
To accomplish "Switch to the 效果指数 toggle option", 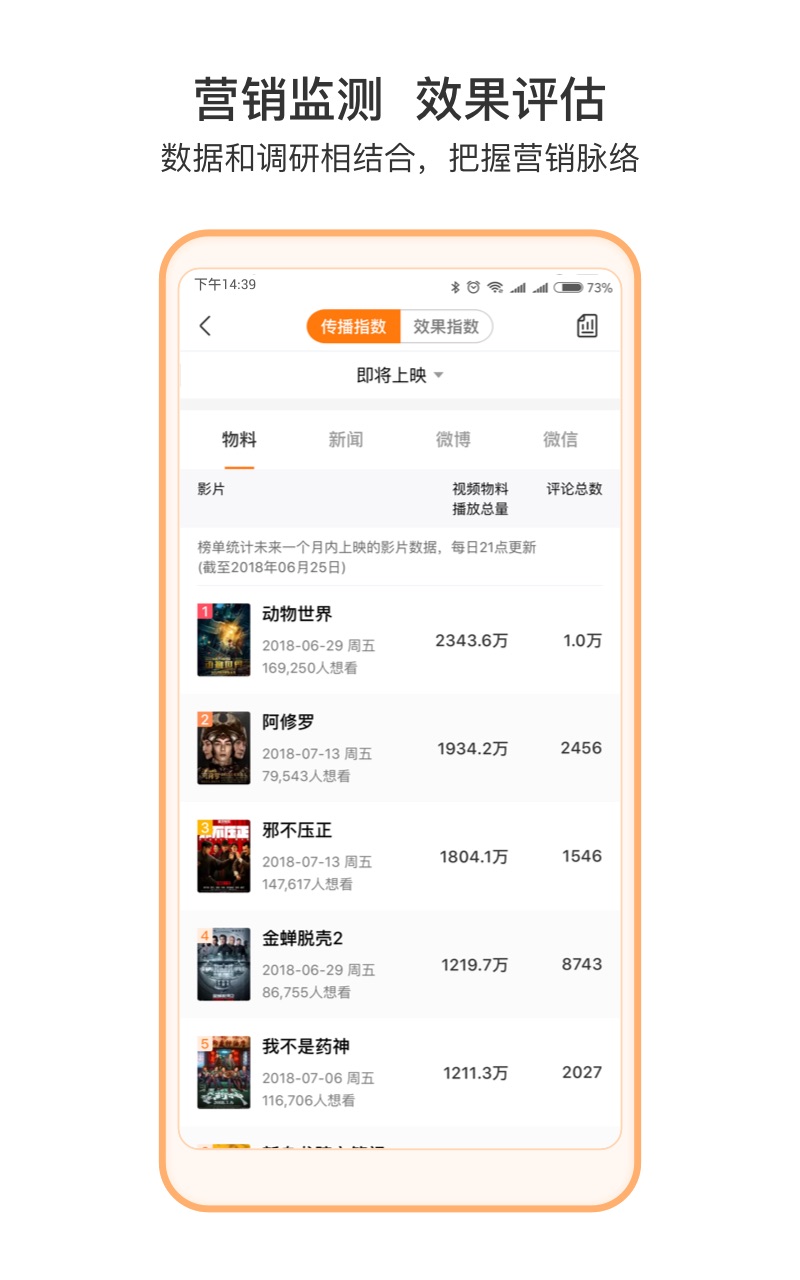I will [x=446, y=325].
